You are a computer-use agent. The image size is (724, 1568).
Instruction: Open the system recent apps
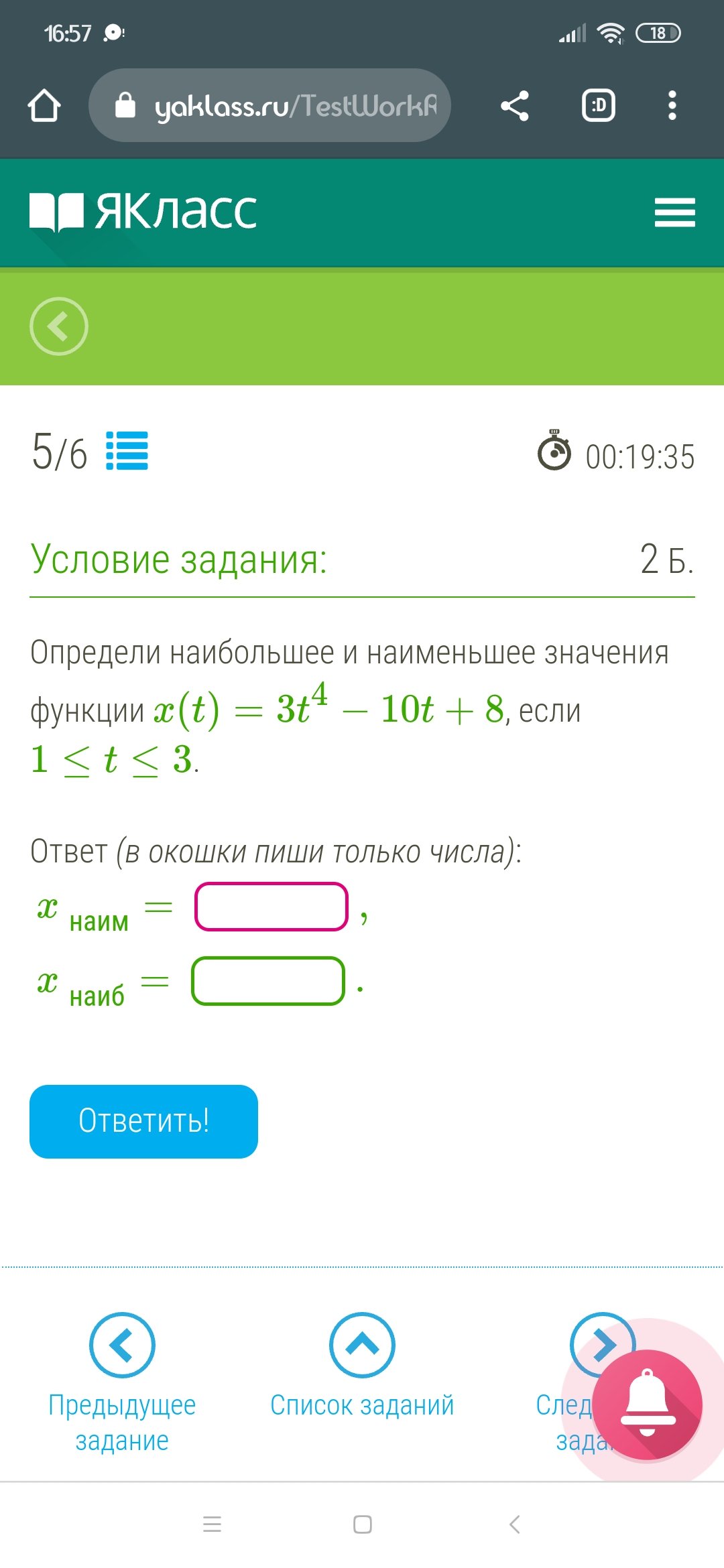coord(212,1524)
